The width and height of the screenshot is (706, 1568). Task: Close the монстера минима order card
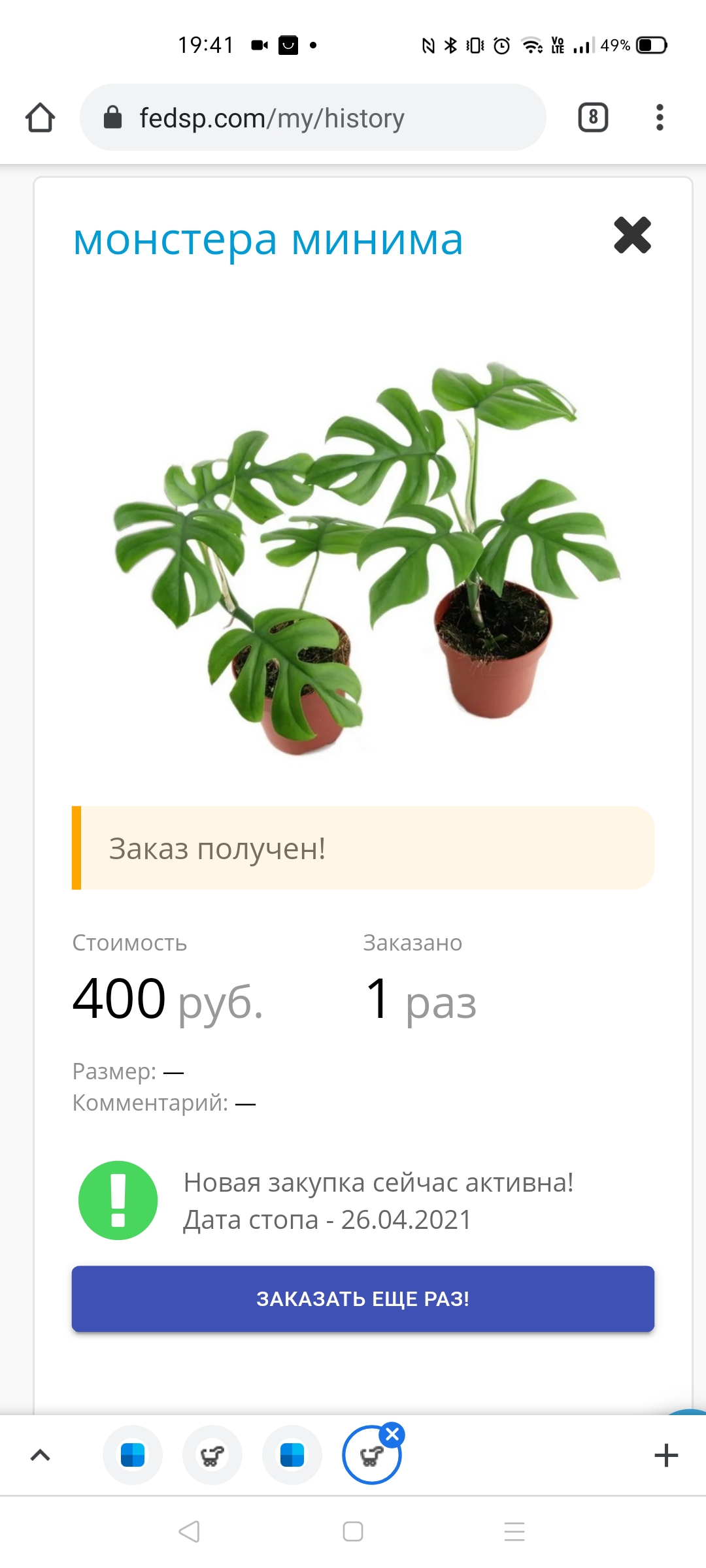tap(632, 235)
